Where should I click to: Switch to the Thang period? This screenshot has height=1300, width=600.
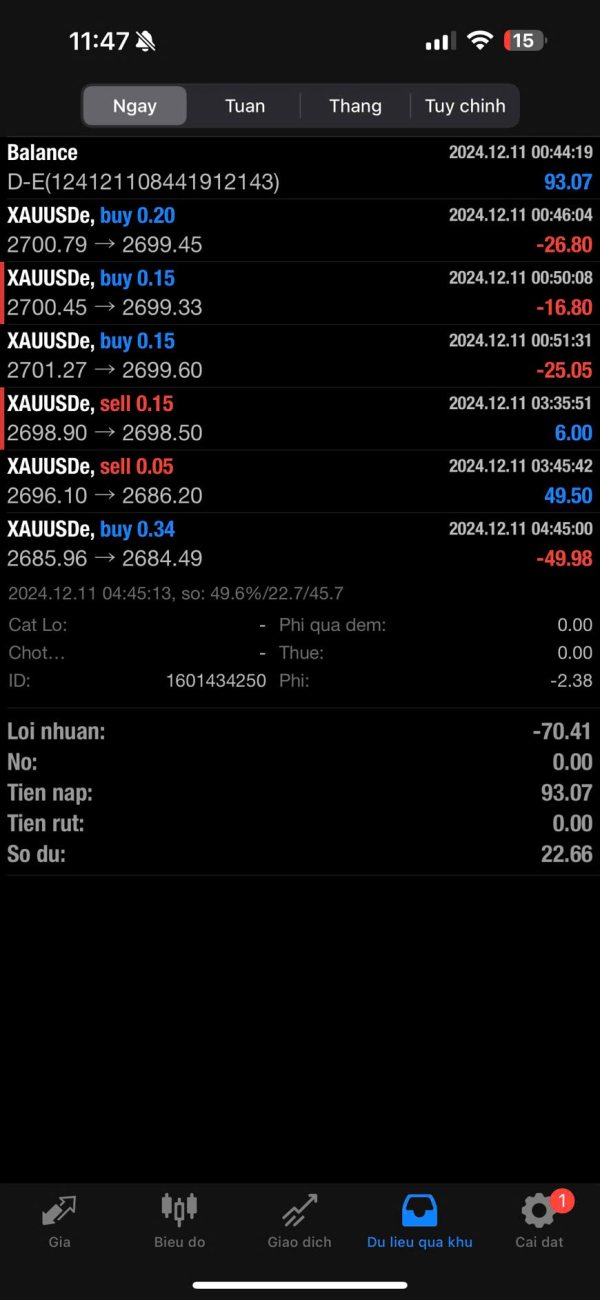point(355,106)
